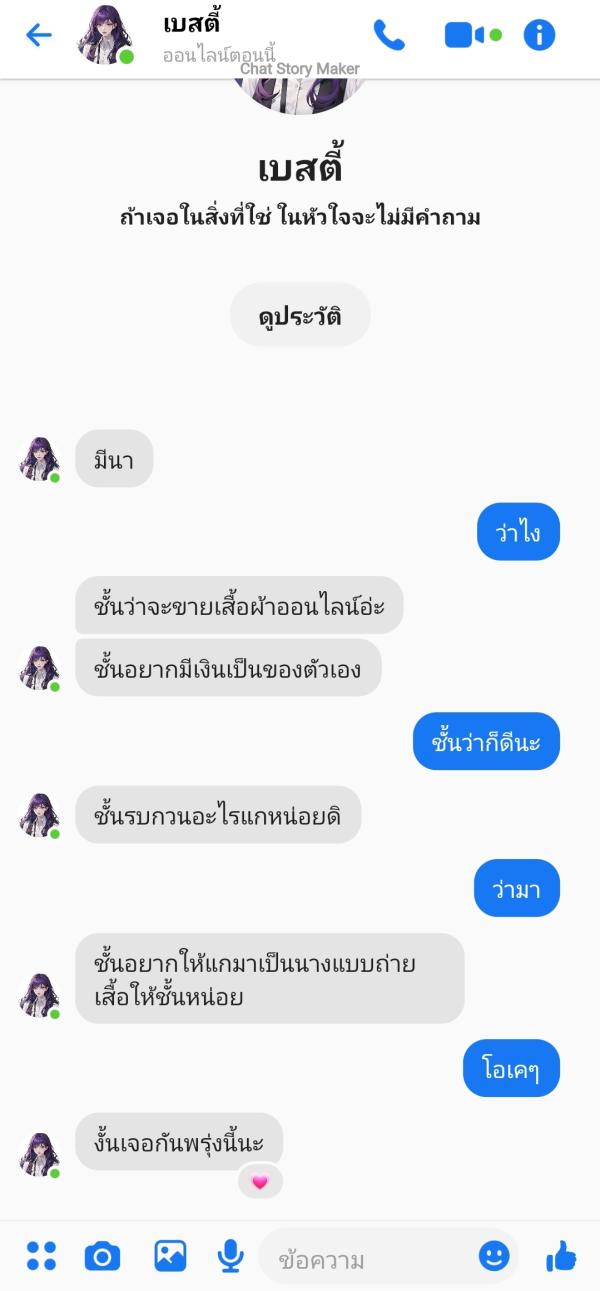Send a thumbs-up like
600x1291 pixels.
tap(561, 1255)
